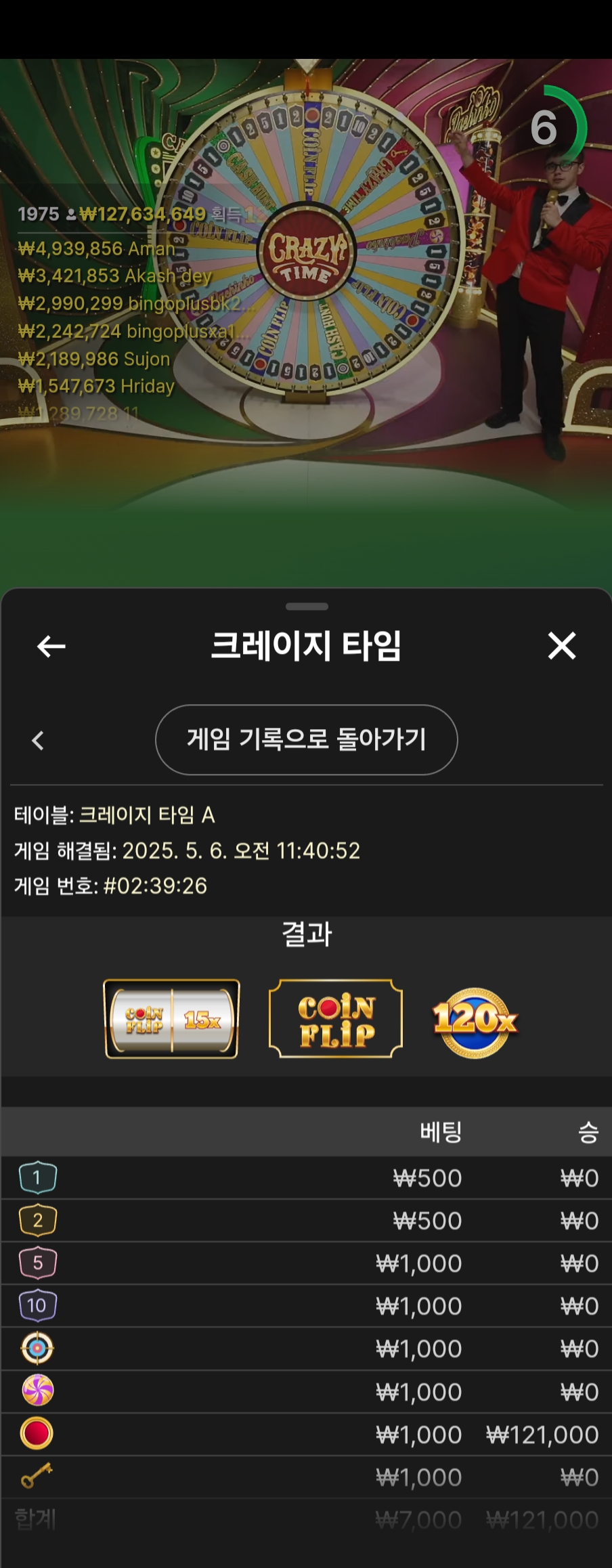
Task: Go back using the header arrow
Action: [51, 647]
